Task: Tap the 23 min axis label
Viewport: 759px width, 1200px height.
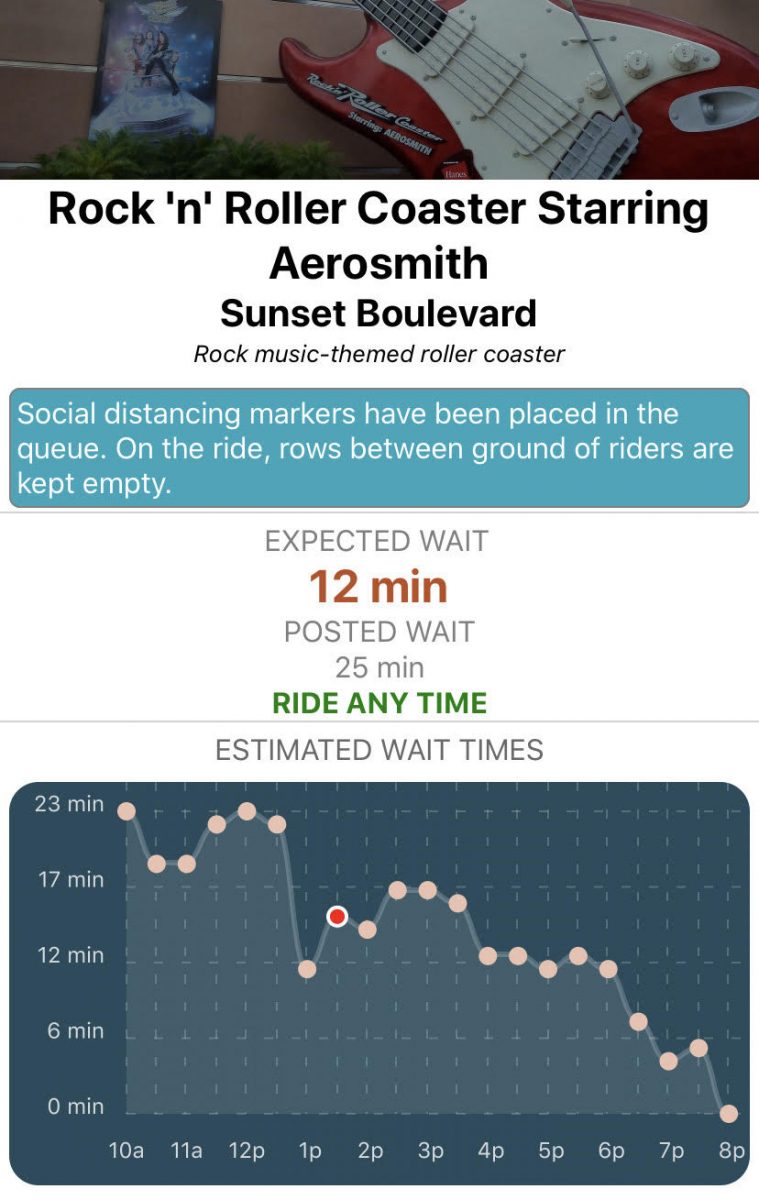Action: 69,802
